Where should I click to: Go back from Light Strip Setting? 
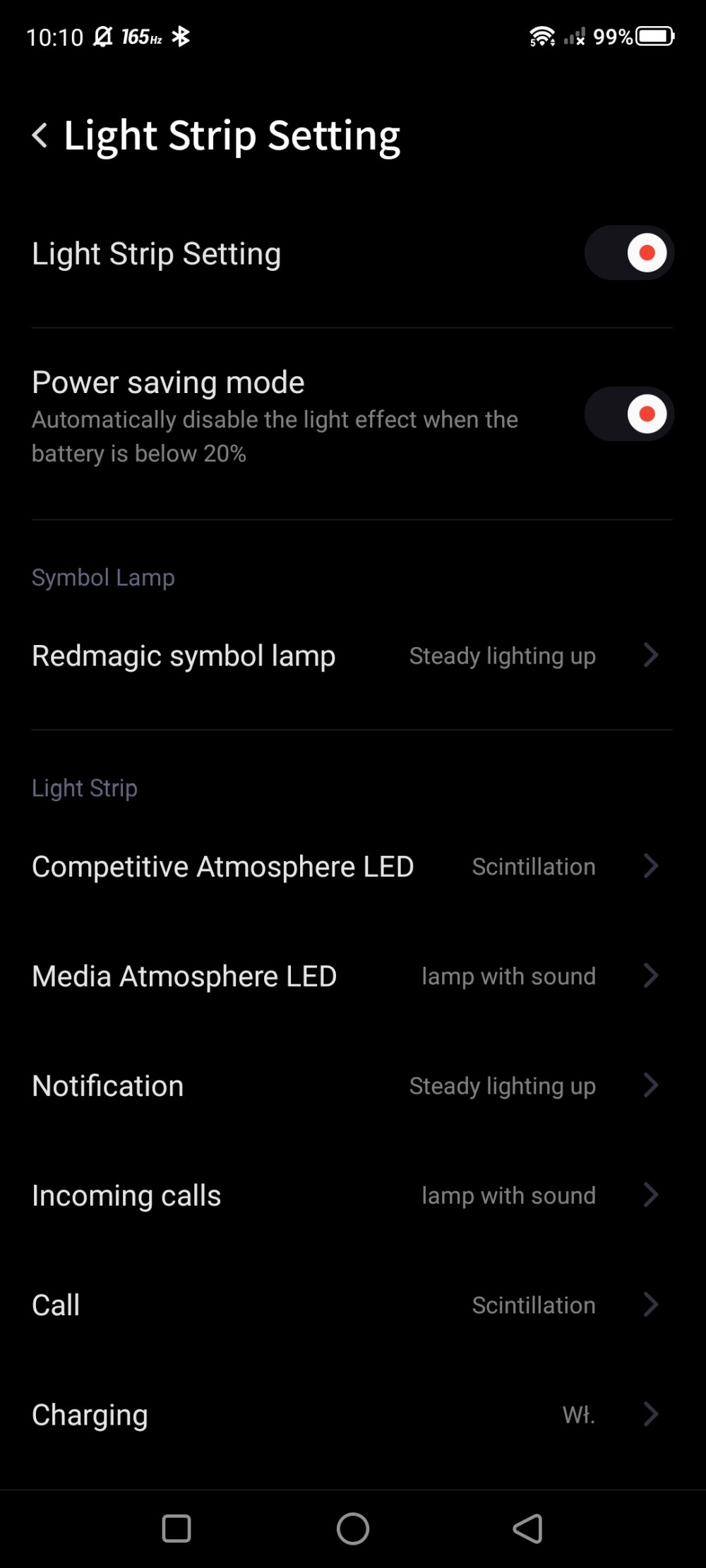point(40,135)
